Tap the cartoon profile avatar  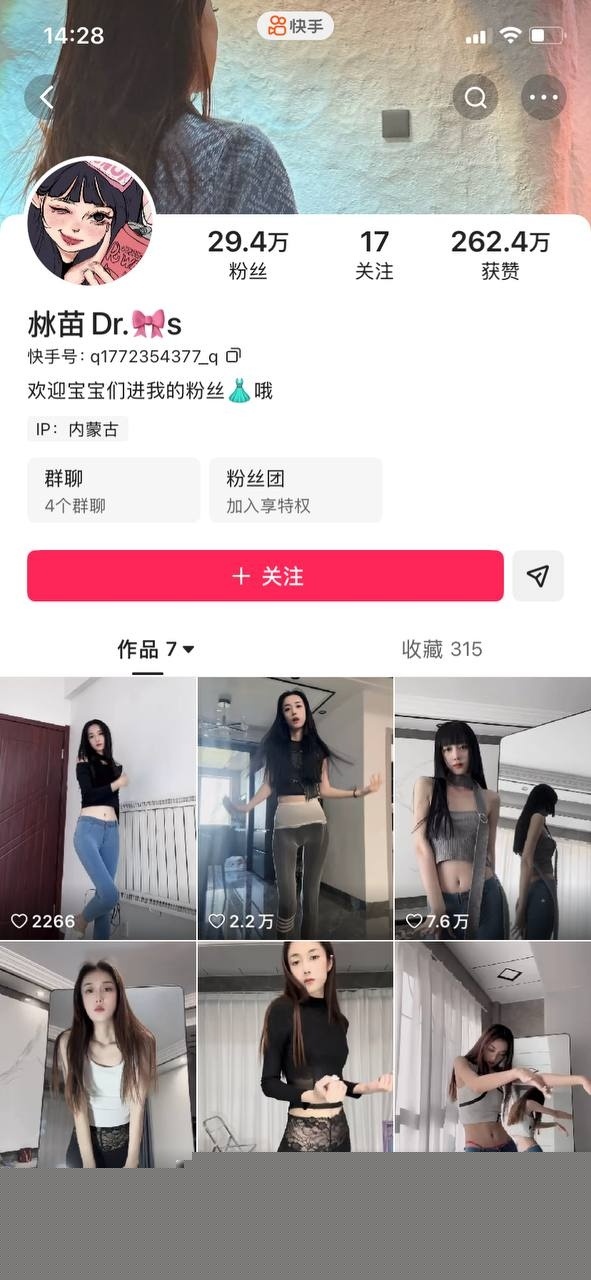point(89,222)
